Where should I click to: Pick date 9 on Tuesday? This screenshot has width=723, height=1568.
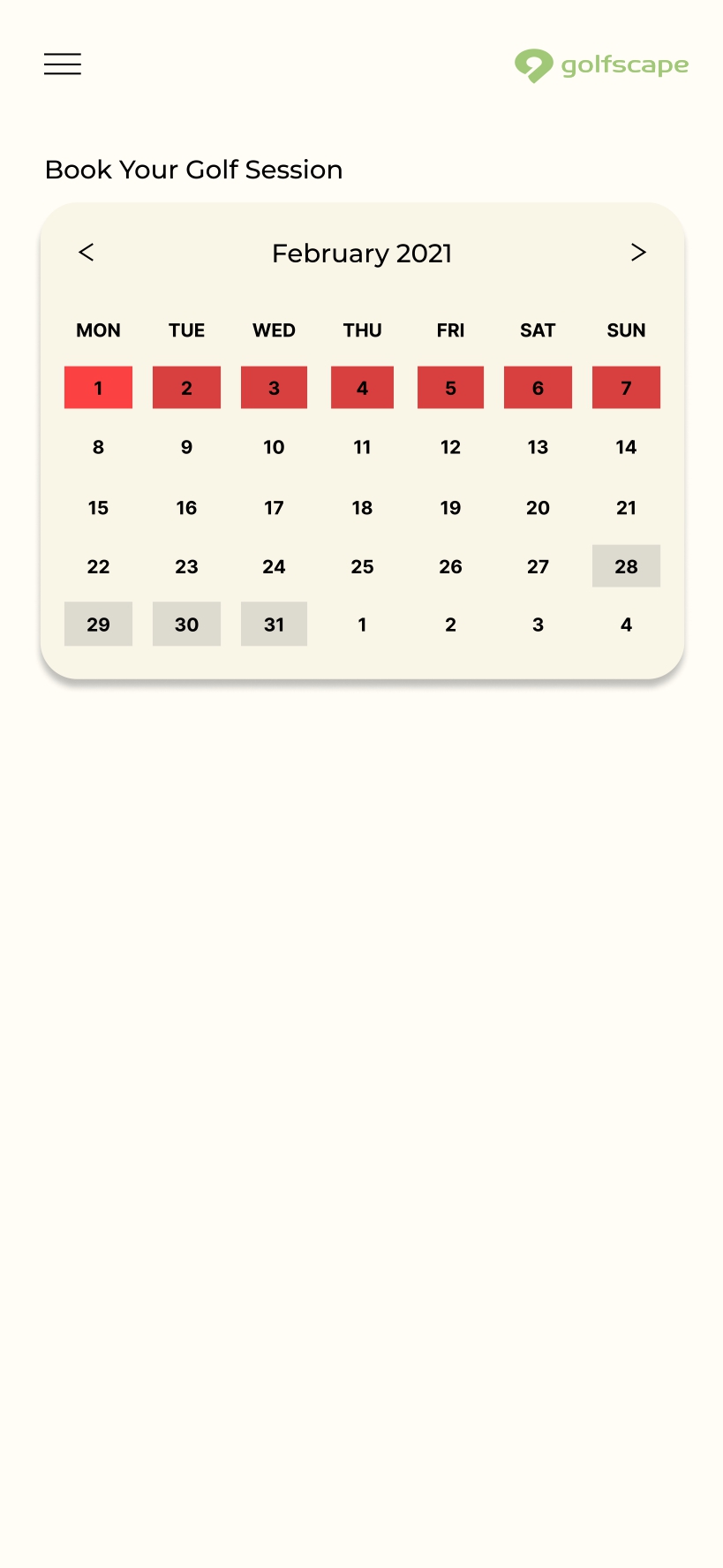[x=186, y=447]
